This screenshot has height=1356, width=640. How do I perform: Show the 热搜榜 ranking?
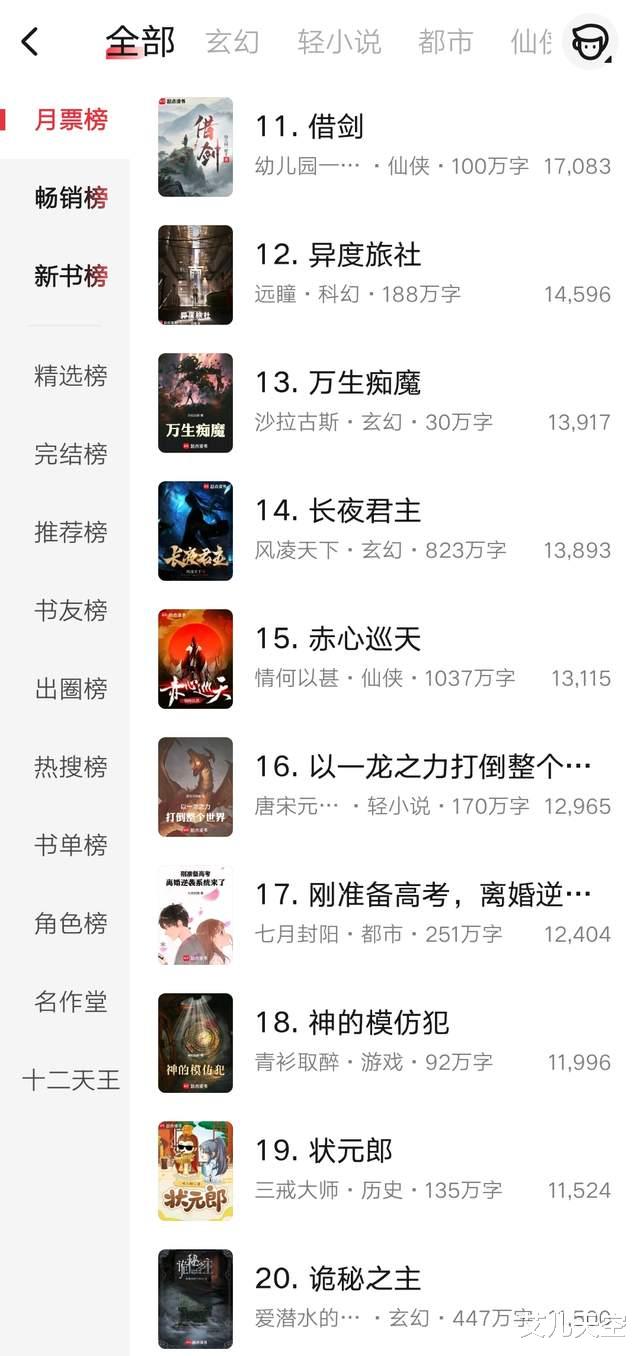point(70,767)
